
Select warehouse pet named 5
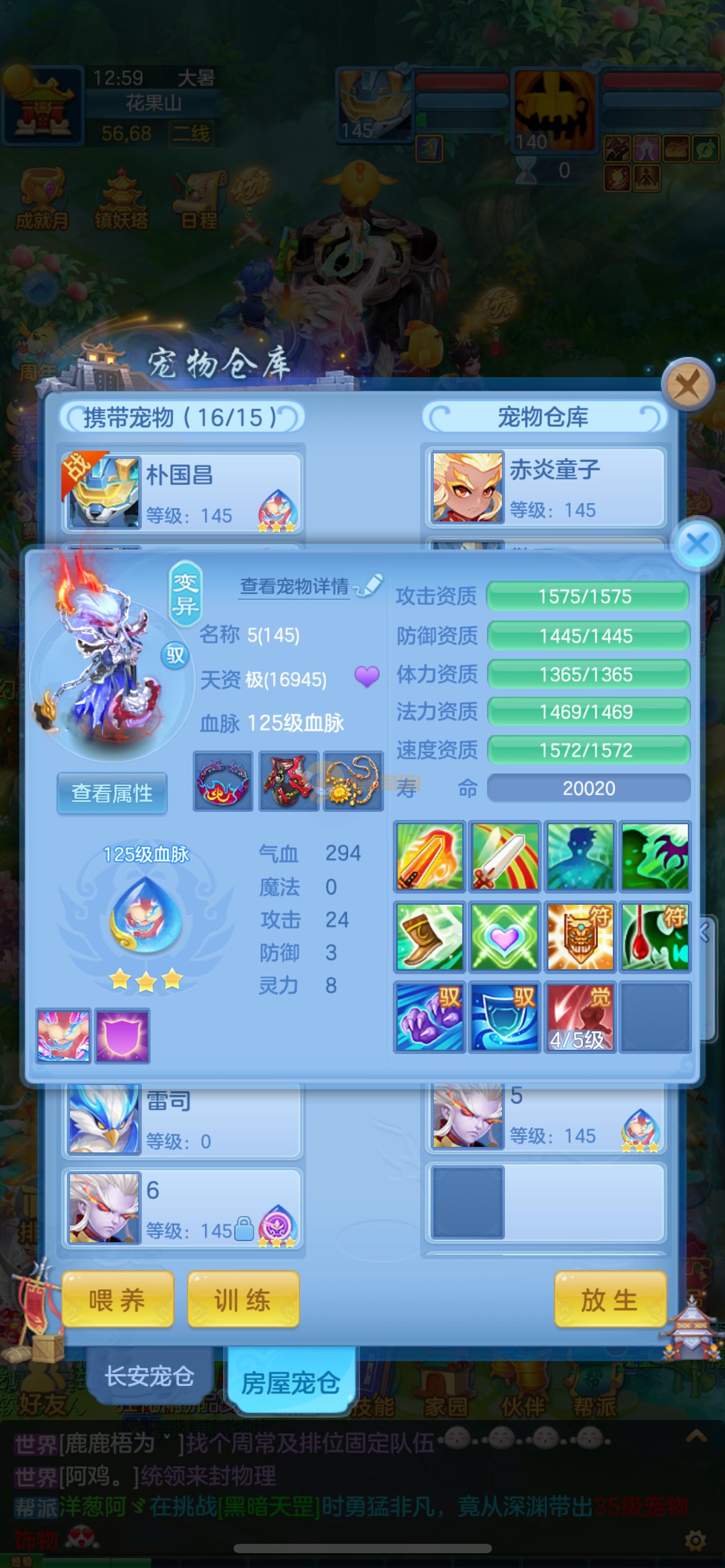[545, 1118]
